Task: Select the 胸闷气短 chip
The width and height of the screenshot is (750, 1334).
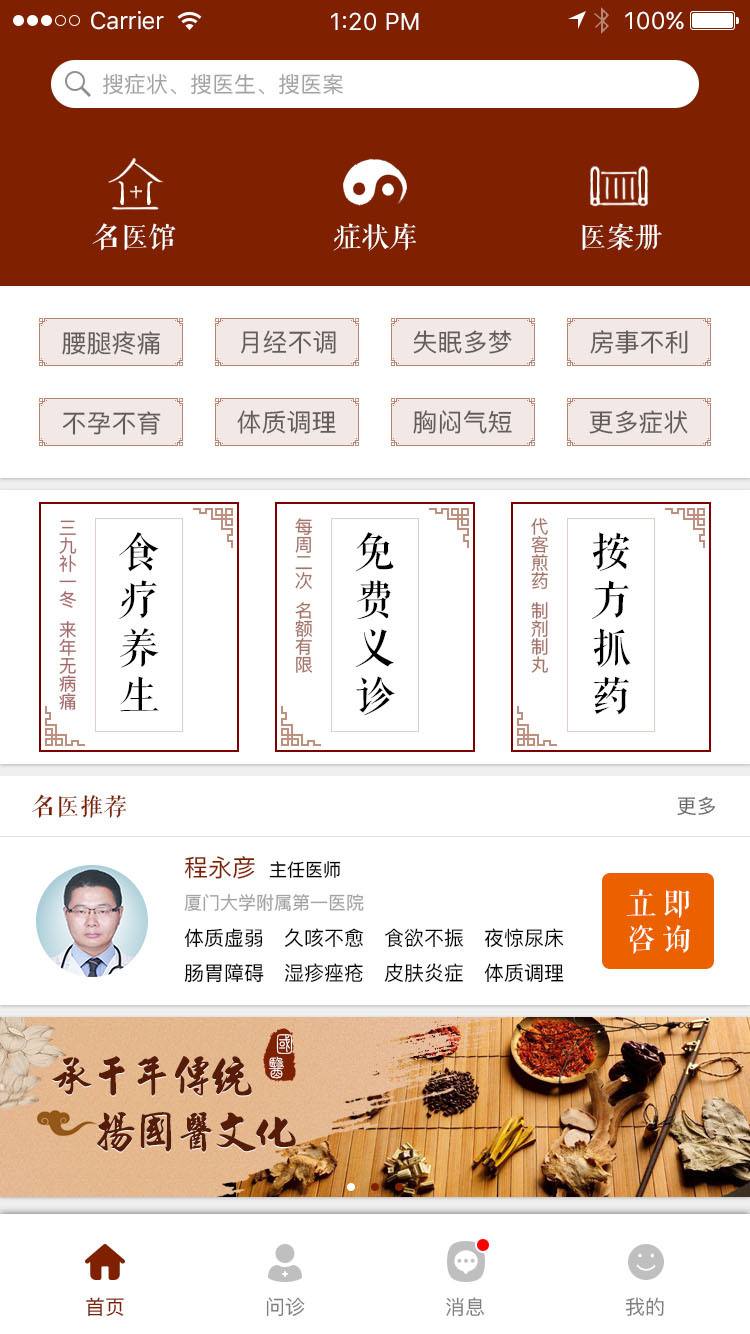Action: tap(463, 422)
